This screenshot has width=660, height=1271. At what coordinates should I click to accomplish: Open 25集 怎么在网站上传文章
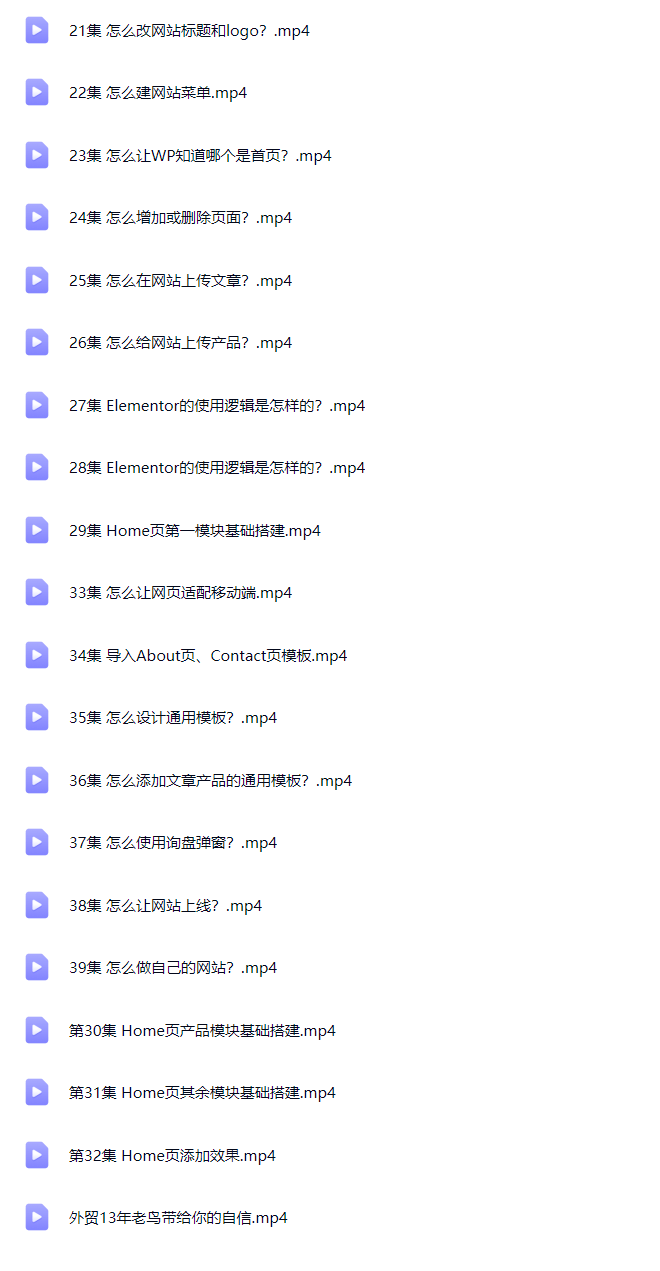pos(180,280)
